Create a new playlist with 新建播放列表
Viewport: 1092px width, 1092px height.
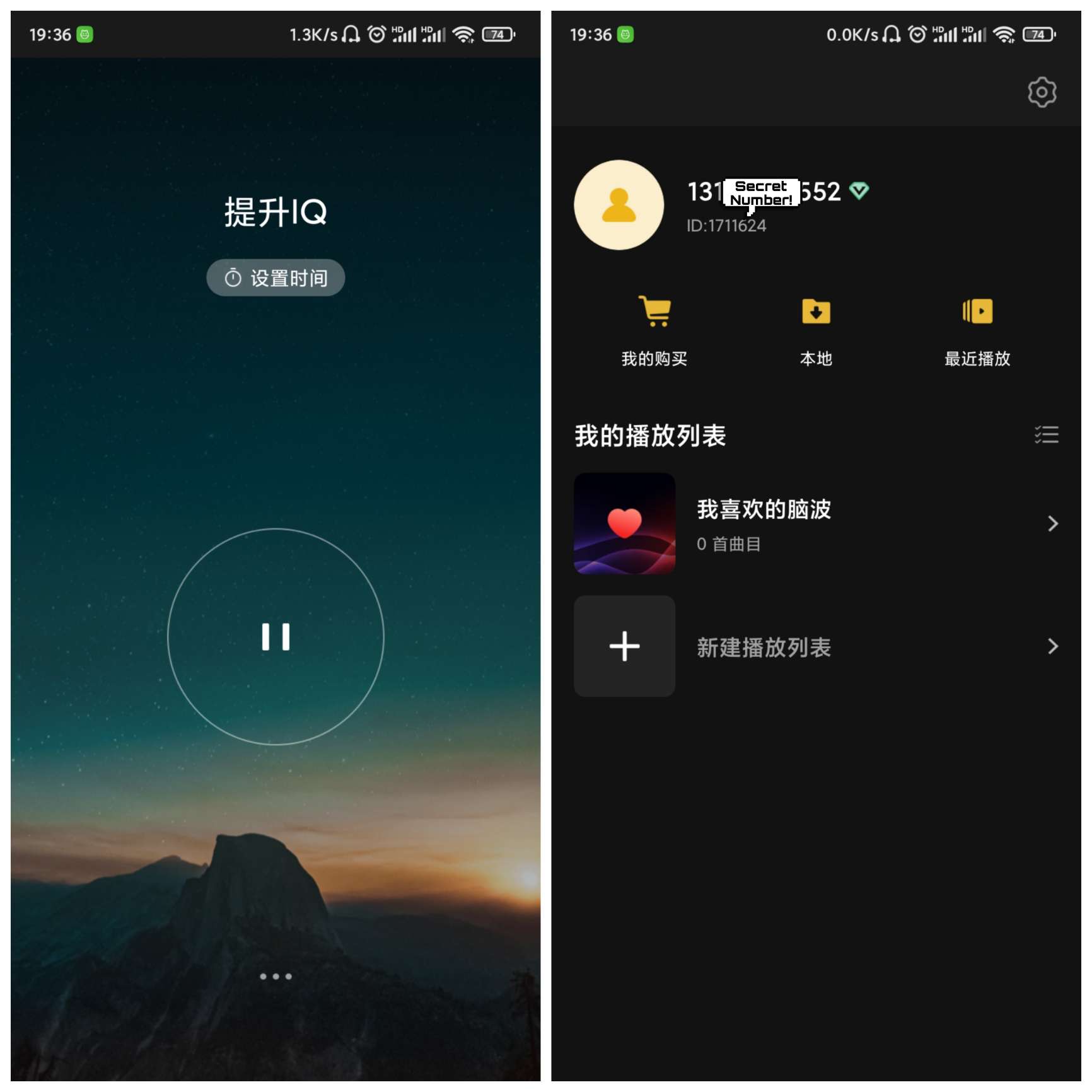(815, 646)
